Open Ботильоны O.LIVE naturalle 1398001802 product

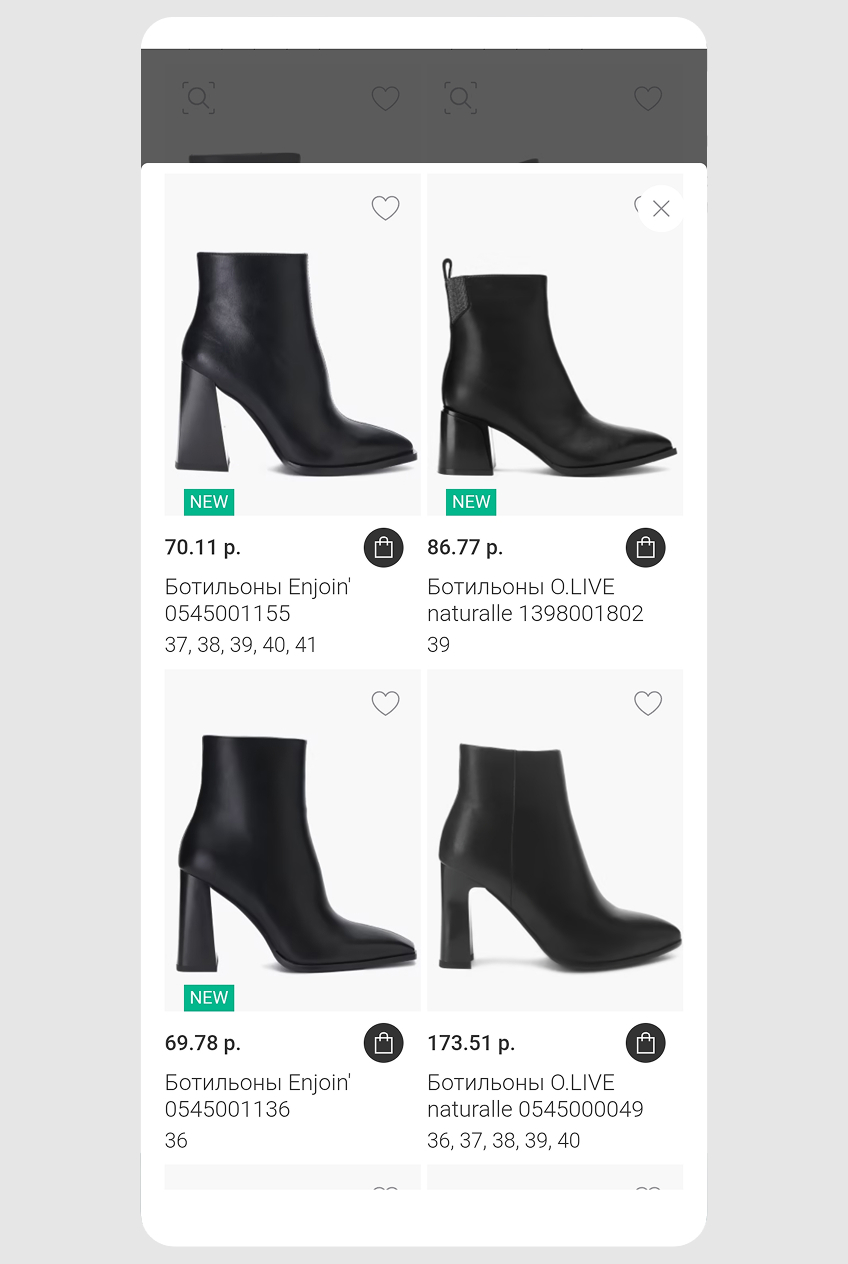535,600
